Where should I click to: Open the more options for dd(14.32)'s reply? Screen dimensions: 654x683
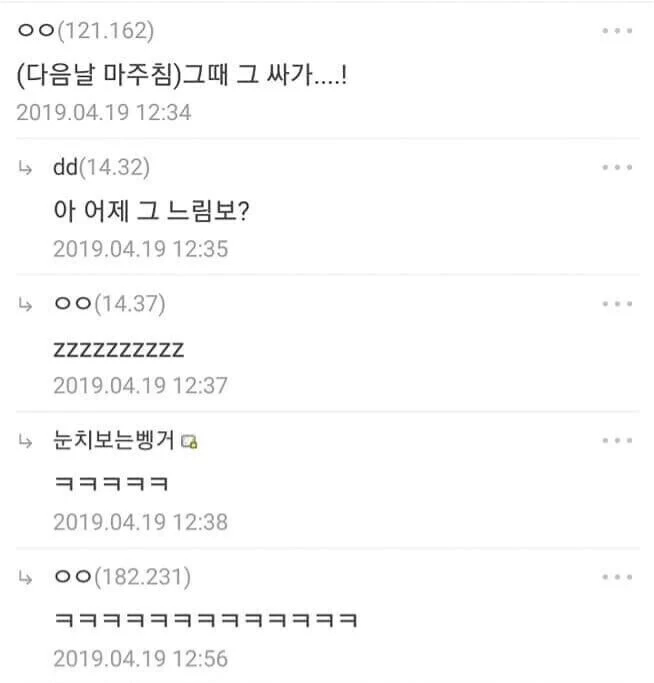pos(617,167)
